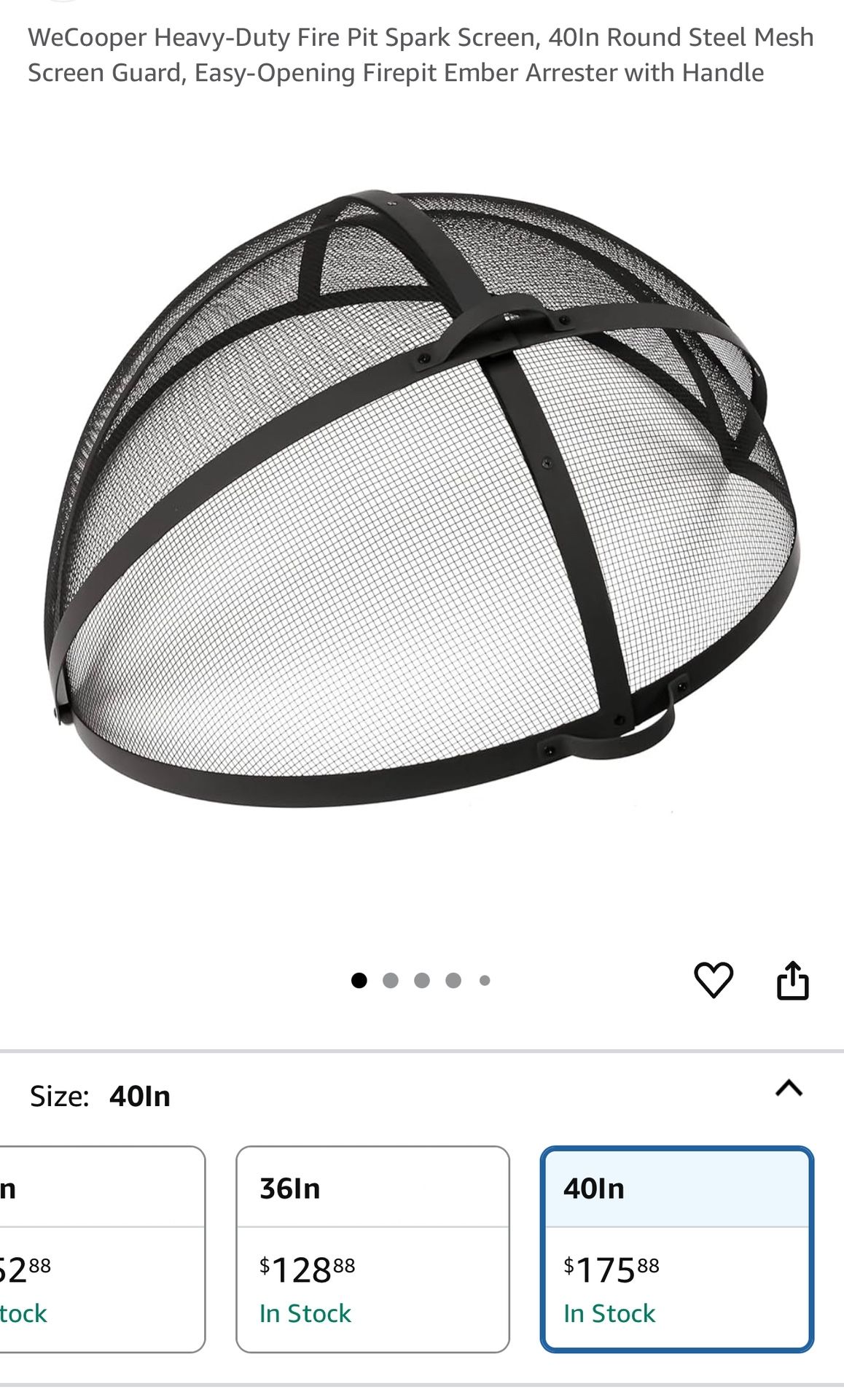Screen dimensions: 844x1400
Task: Select the 36In size option
Action: [x=372, y=1248]
